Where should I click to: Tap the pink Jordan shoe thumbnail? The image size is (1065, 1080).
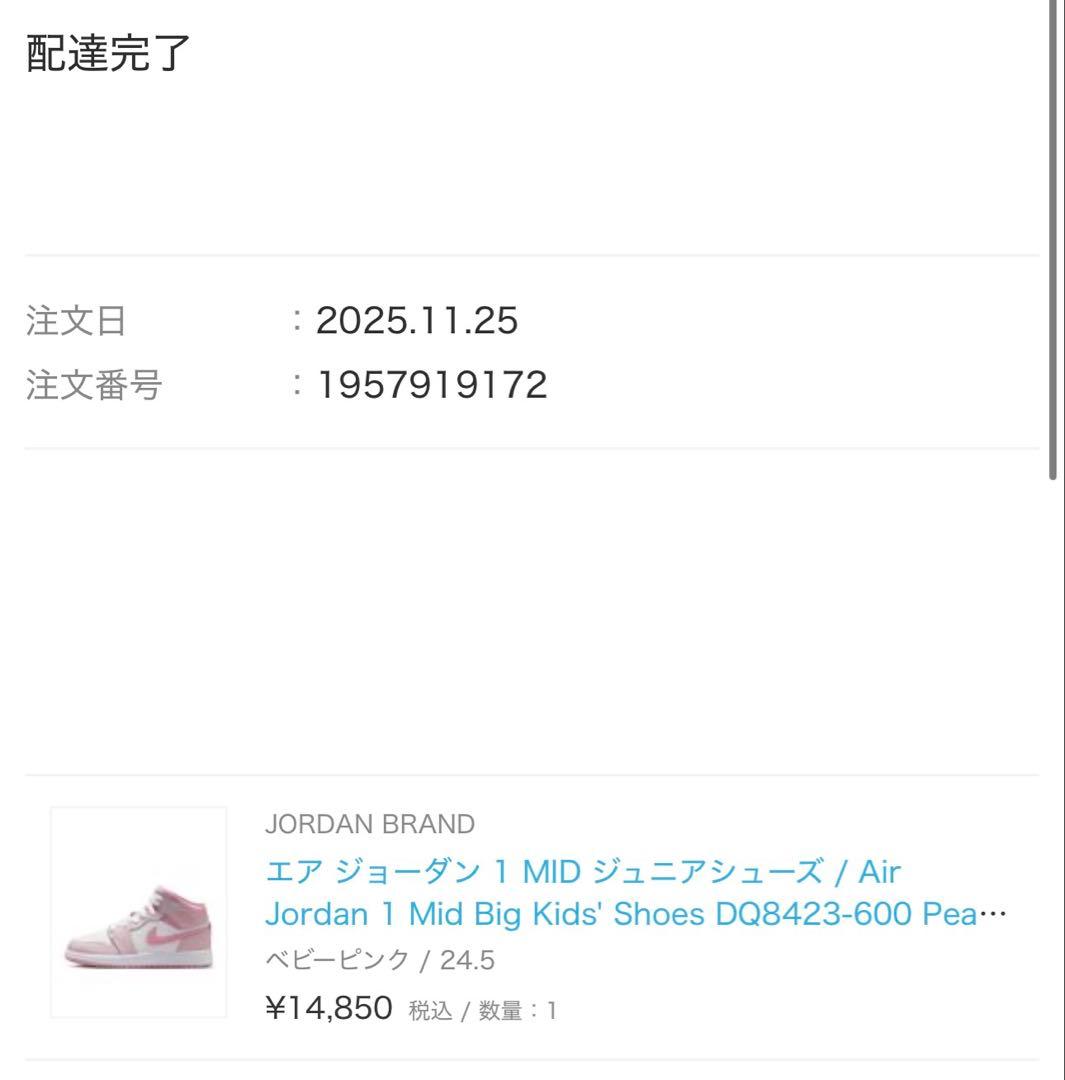pos(138,912)
